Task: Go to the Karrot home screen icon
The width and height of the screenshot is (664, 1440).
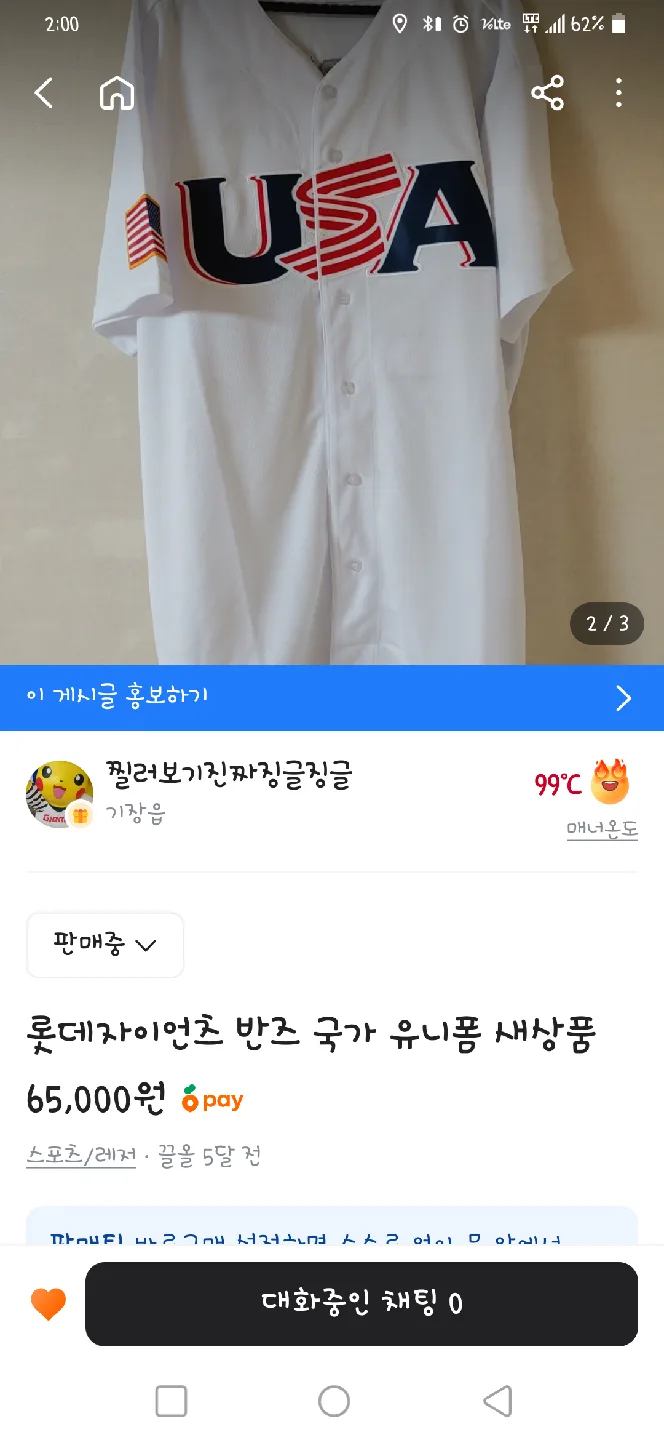Action: 117,94
